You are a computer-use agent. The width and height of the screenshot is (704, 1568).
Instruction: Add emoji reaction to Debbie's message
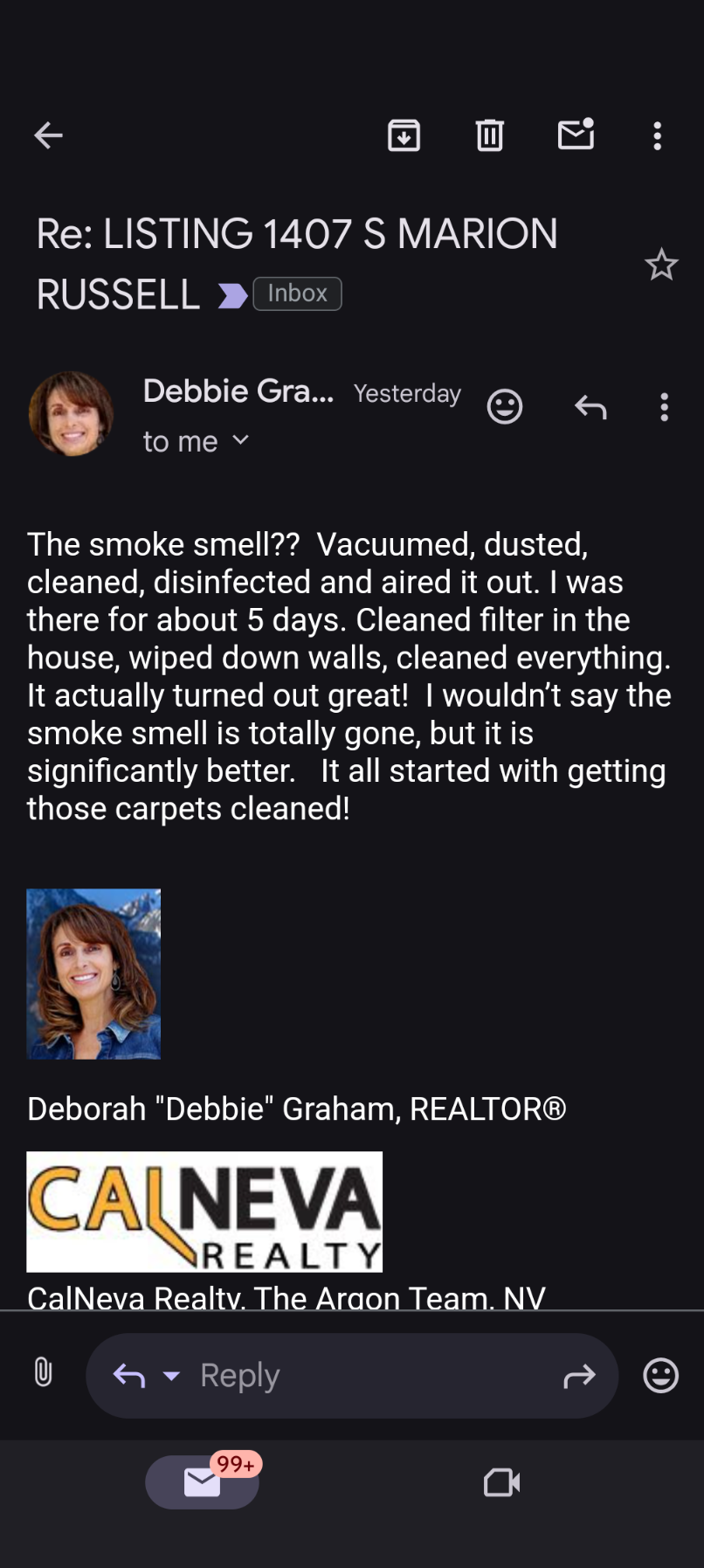[x=505, y=406]
